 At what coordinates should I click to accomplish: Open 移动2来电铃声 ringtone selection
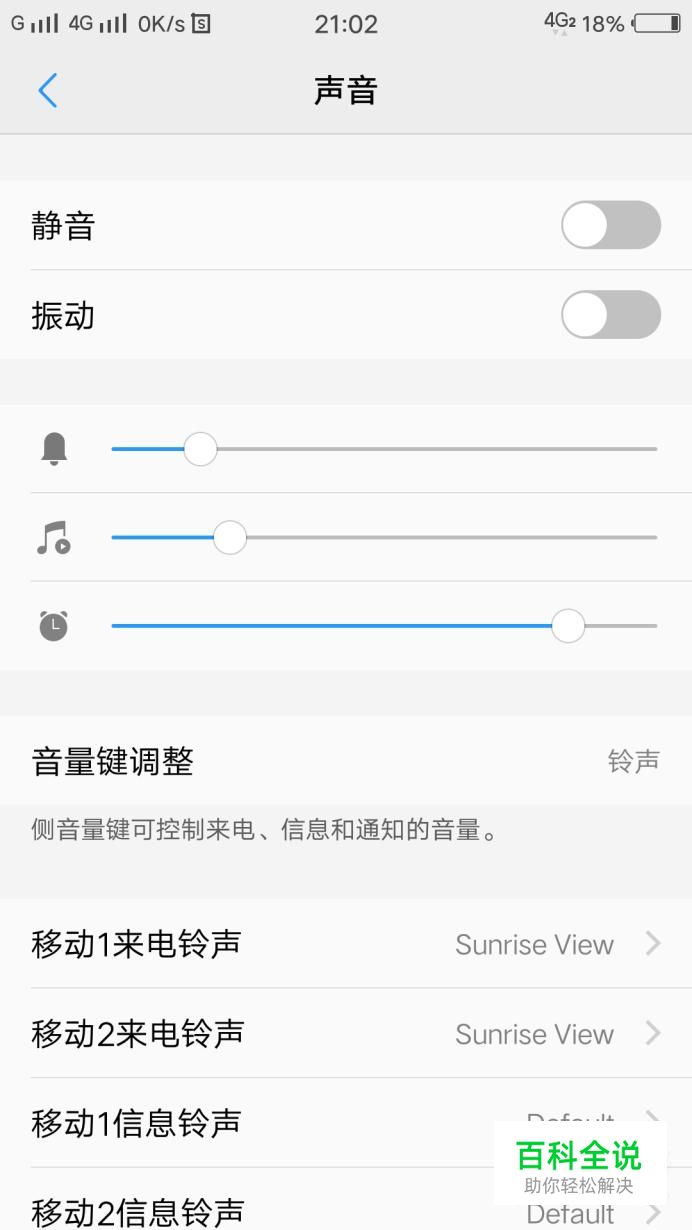[346, 1033]
